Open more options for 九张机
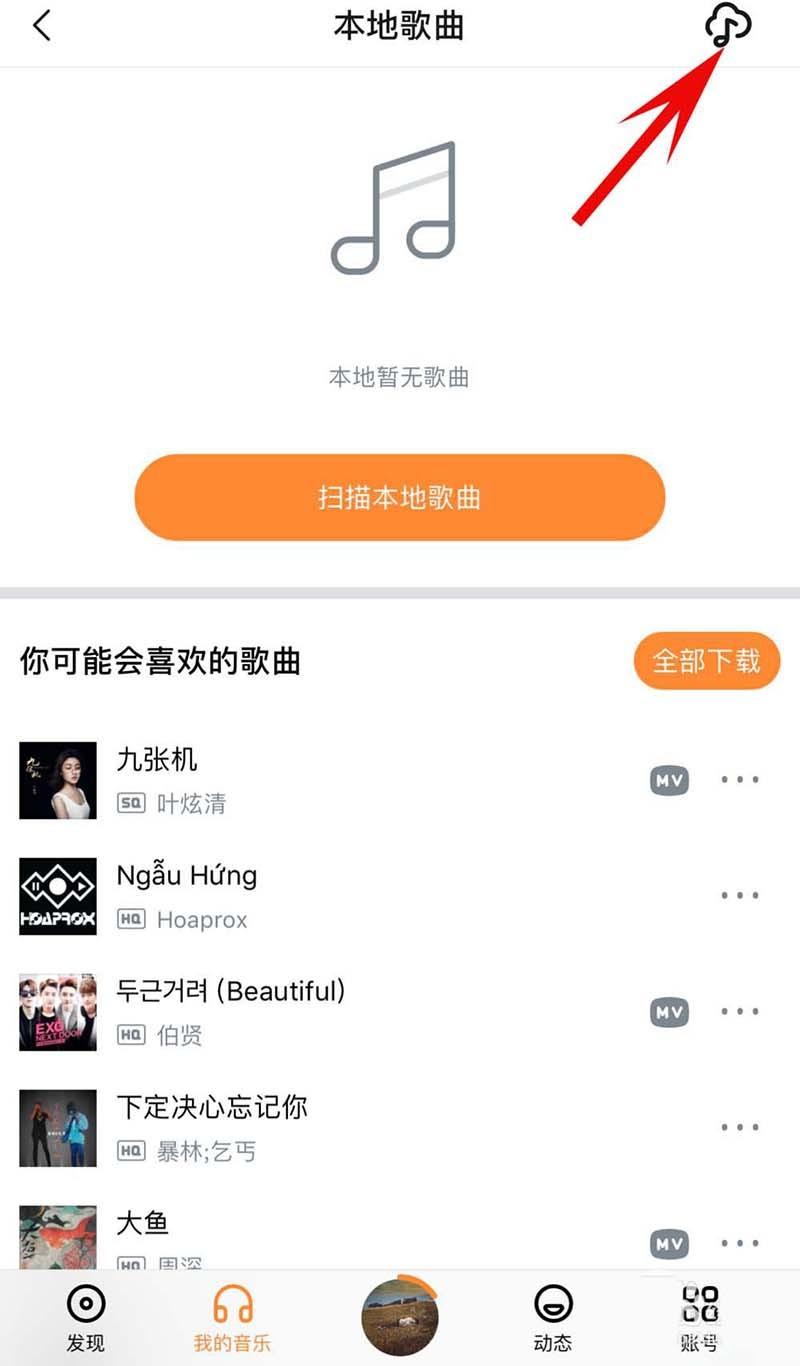The height and width of the screenshot is (1366, 800). coord(739,780)
